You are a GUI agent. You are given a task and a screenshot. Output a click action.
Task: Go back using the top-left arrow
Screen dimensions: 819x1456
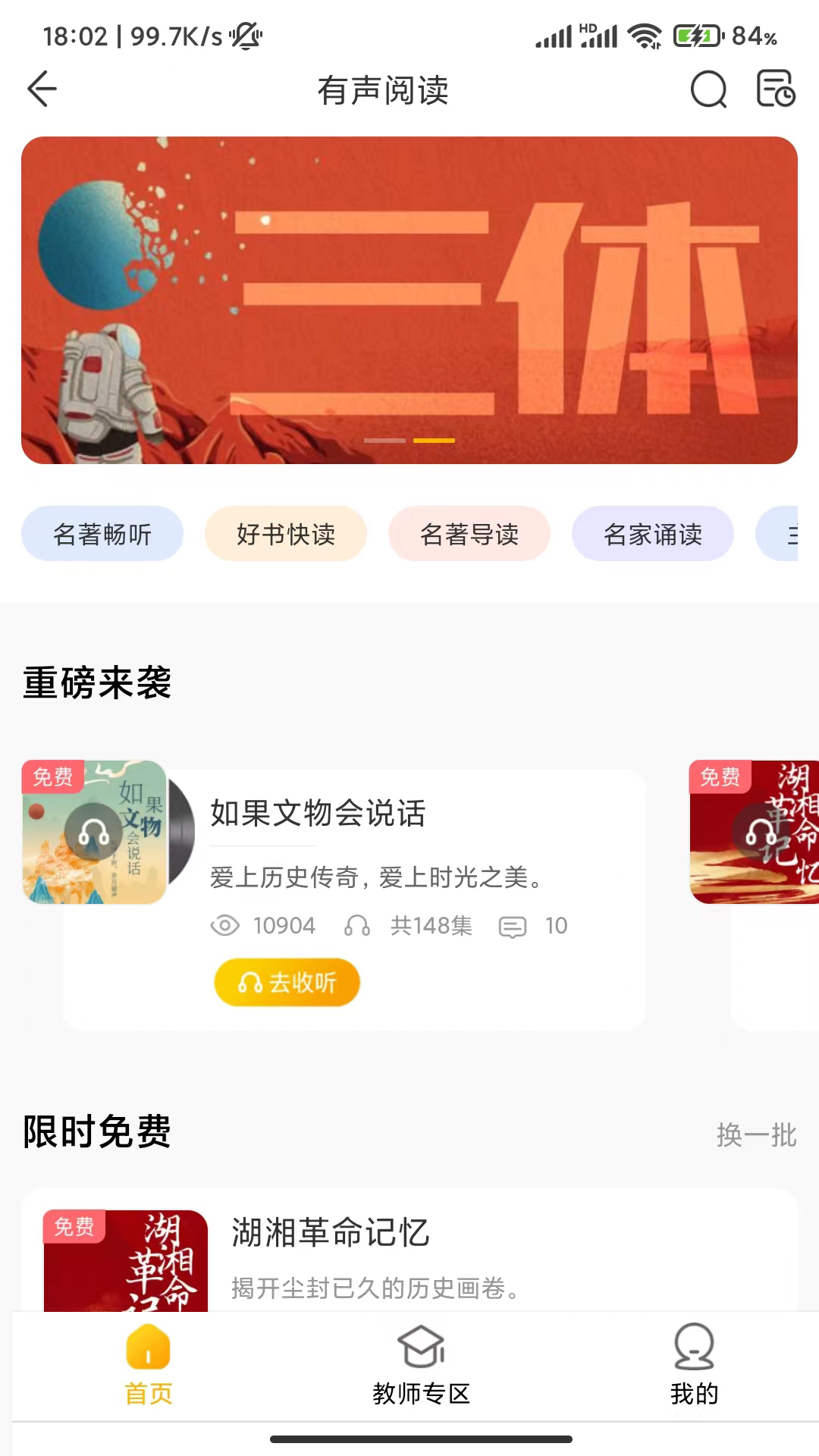pyautogui.click(x=42, y=89)
